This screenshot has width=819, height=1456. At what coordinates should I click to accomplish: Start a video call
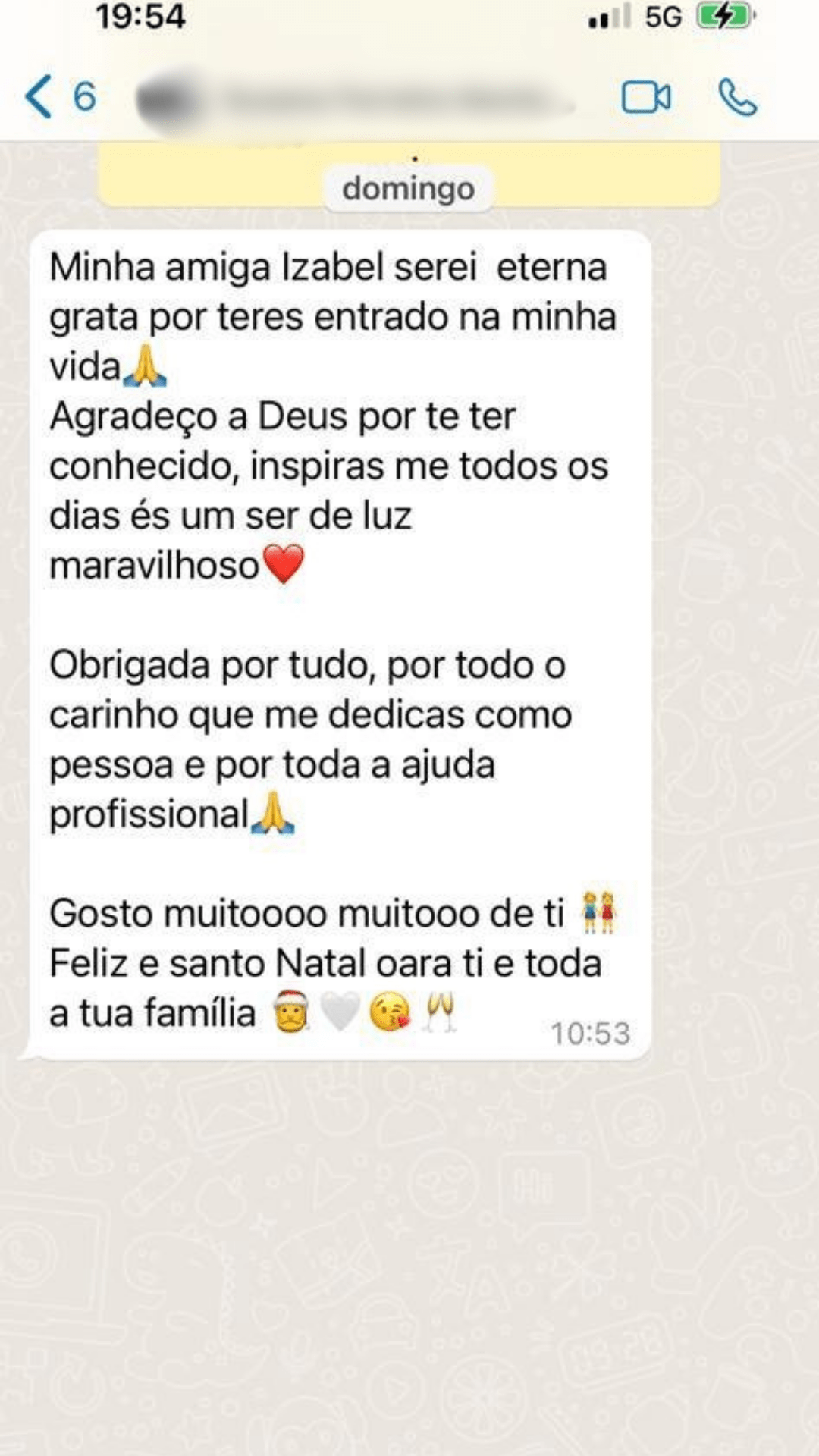pos(645,98)
